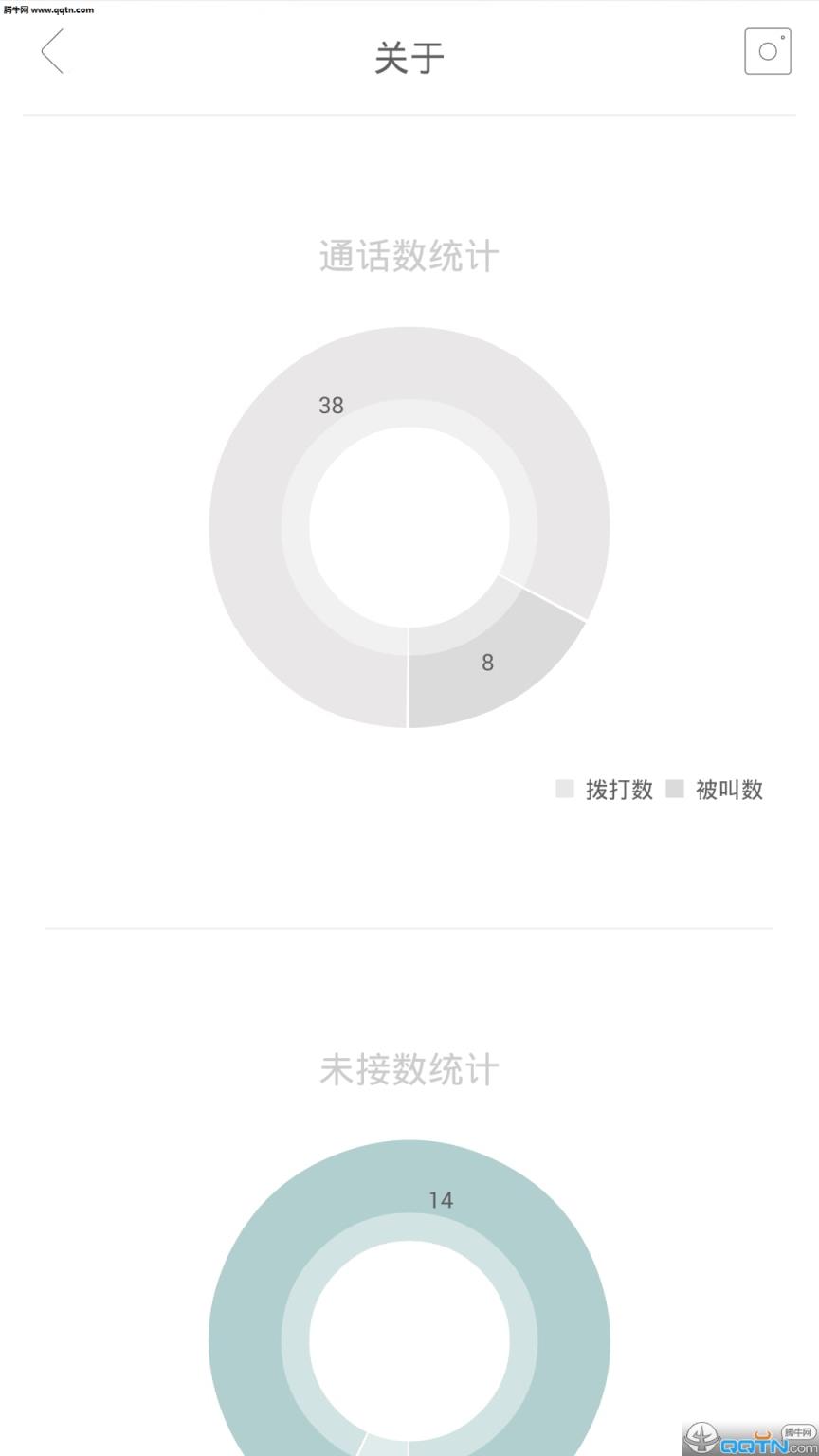Toggle the 拨打数 series visibility

click(603, 789)
